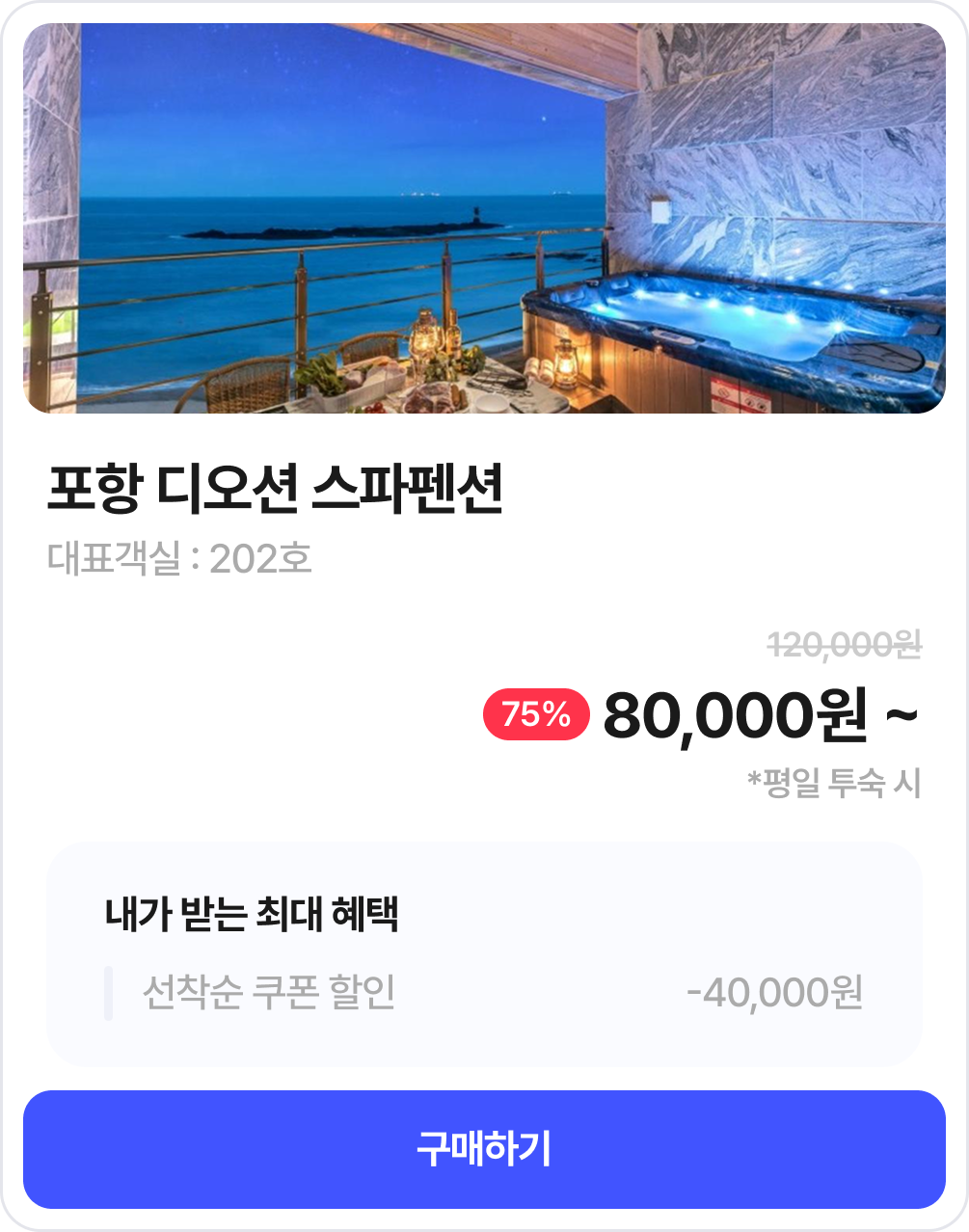The width and height of the screenshot is (969, 1232).
Task: Tap the 구매하기 button
Action: pyautogui.click(x=484, y=1149)
